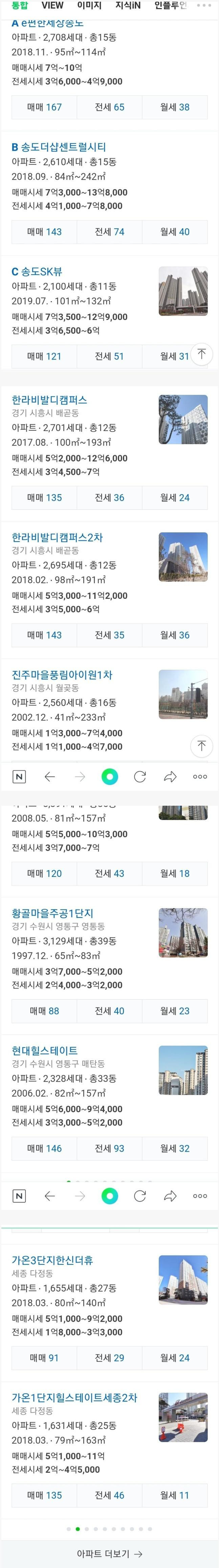Open 진주마을풍림아이원1차 apartment details

(x=62, y=674)
